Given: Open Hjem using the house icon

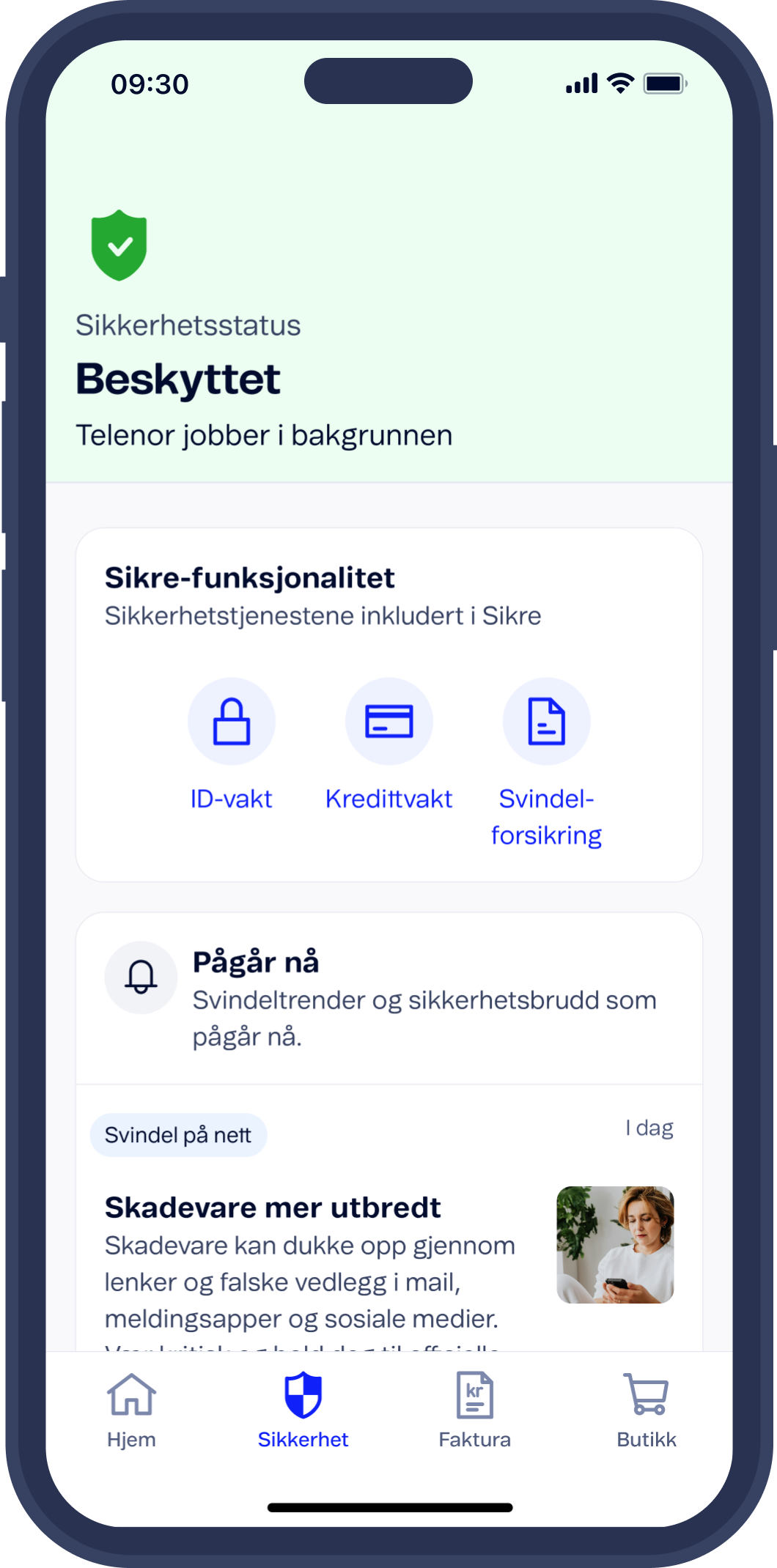Looking at the screenshot, I should click(132, 1395).
